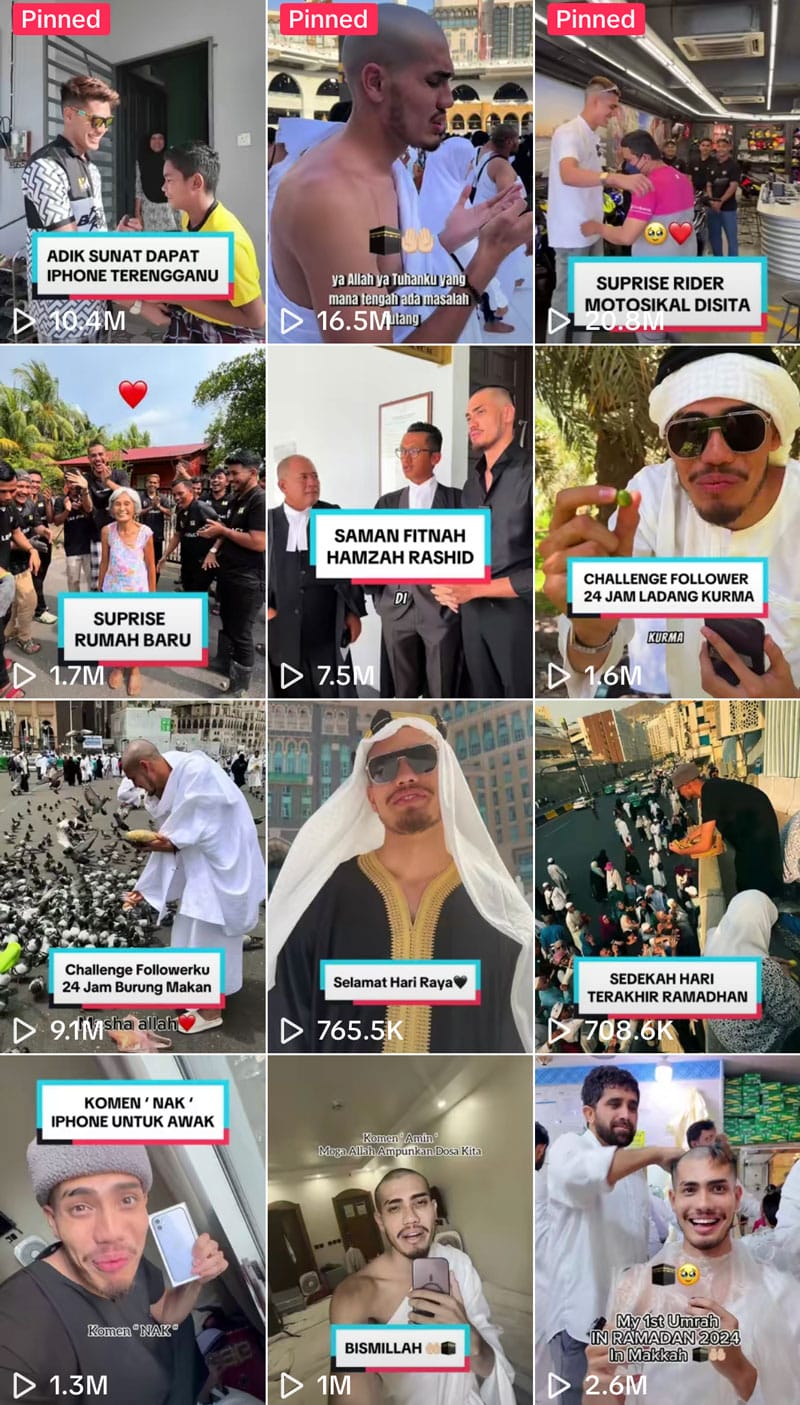Open the Bismillah video
Screen dimensions: 800x1405
point(400,1232)
